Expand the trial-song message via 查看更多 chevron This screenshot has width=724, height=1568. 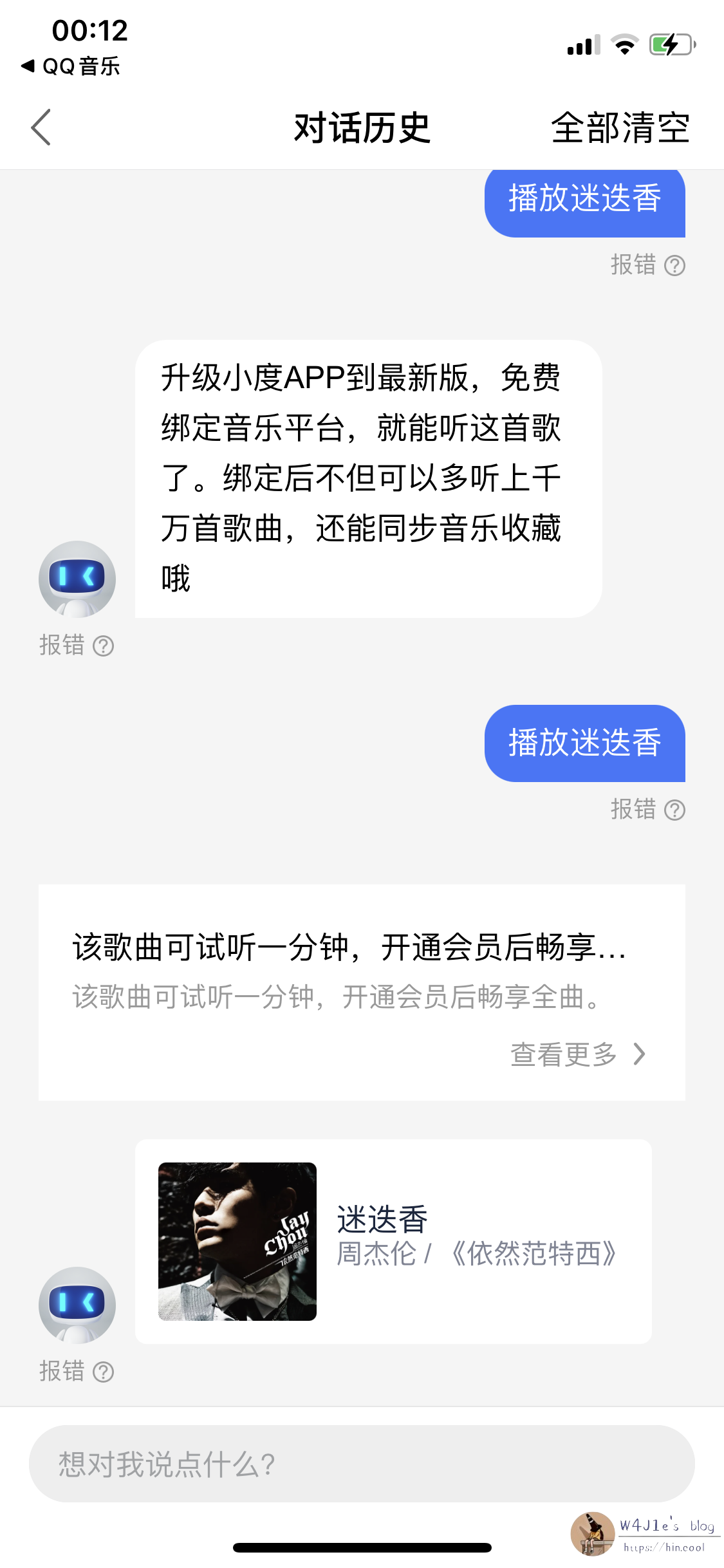[640, 1054]
